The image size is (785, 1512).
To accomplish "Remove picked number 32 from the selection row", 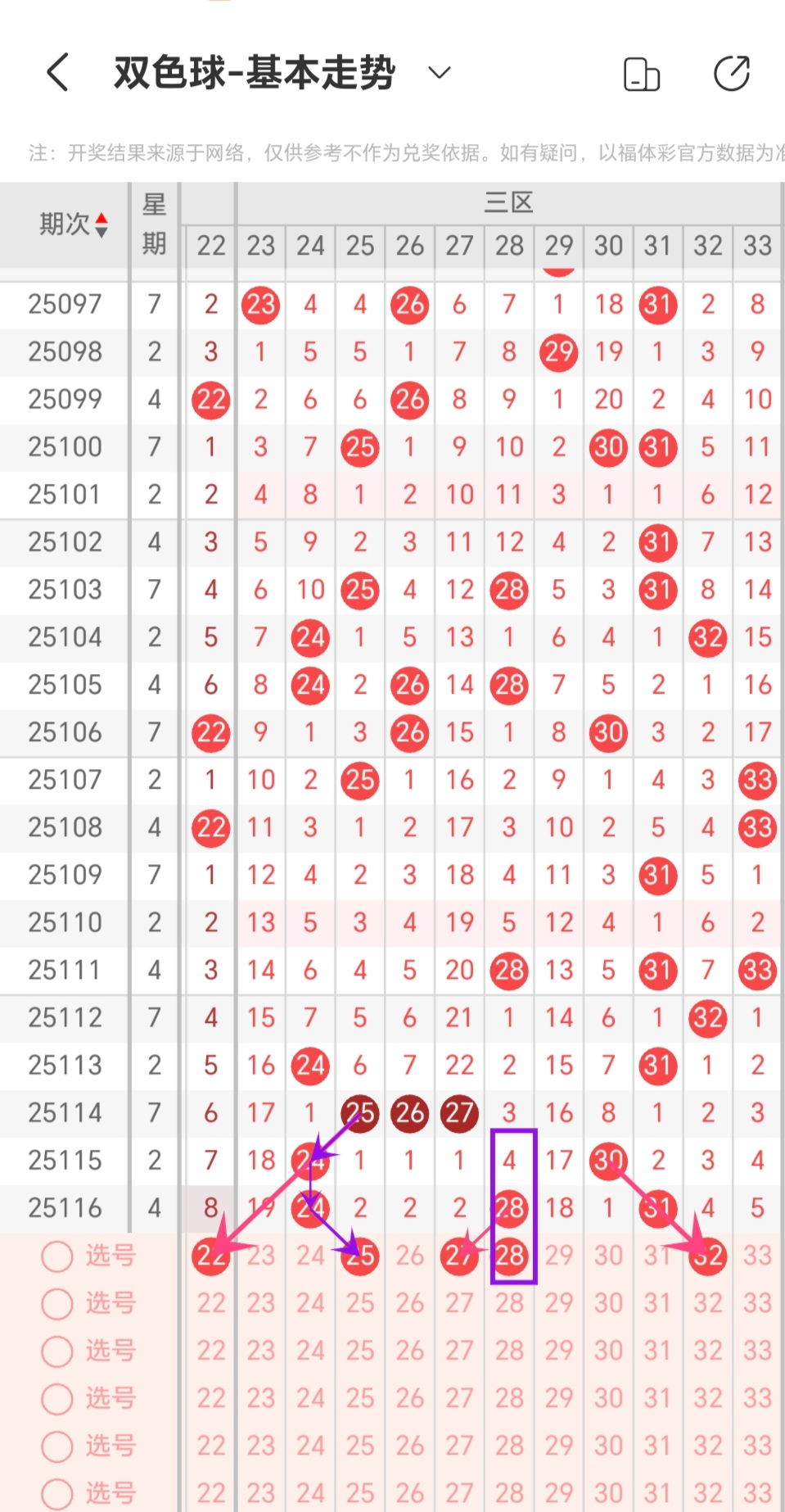I will [708, 1256].
